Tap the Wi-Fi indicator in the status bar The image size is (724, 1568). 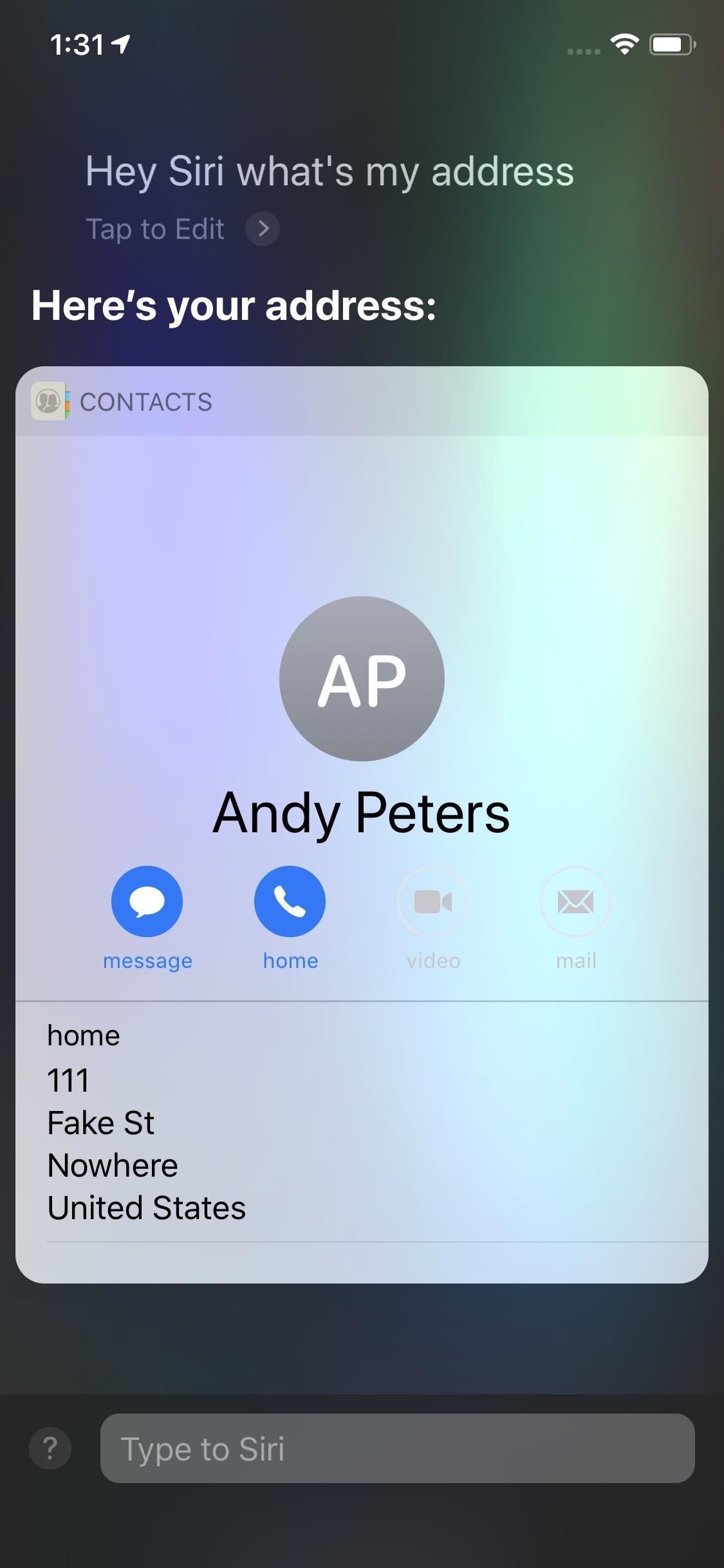click(623, 44)
